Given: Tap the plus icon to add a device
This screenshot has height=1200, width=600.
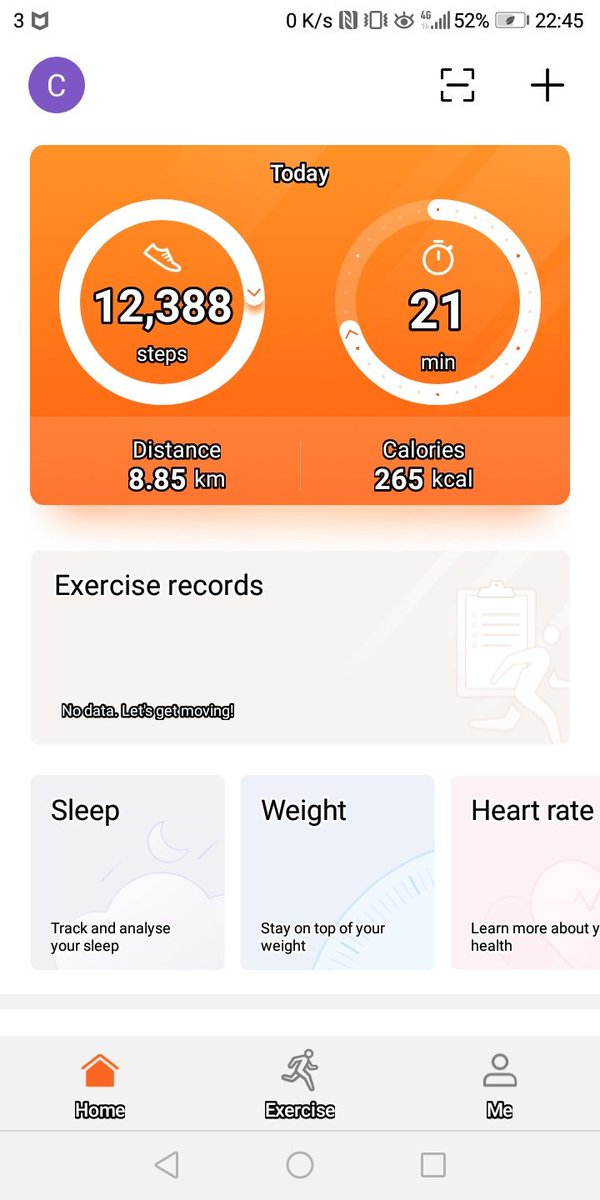Looking at the screenshot, I should point(547,85).
